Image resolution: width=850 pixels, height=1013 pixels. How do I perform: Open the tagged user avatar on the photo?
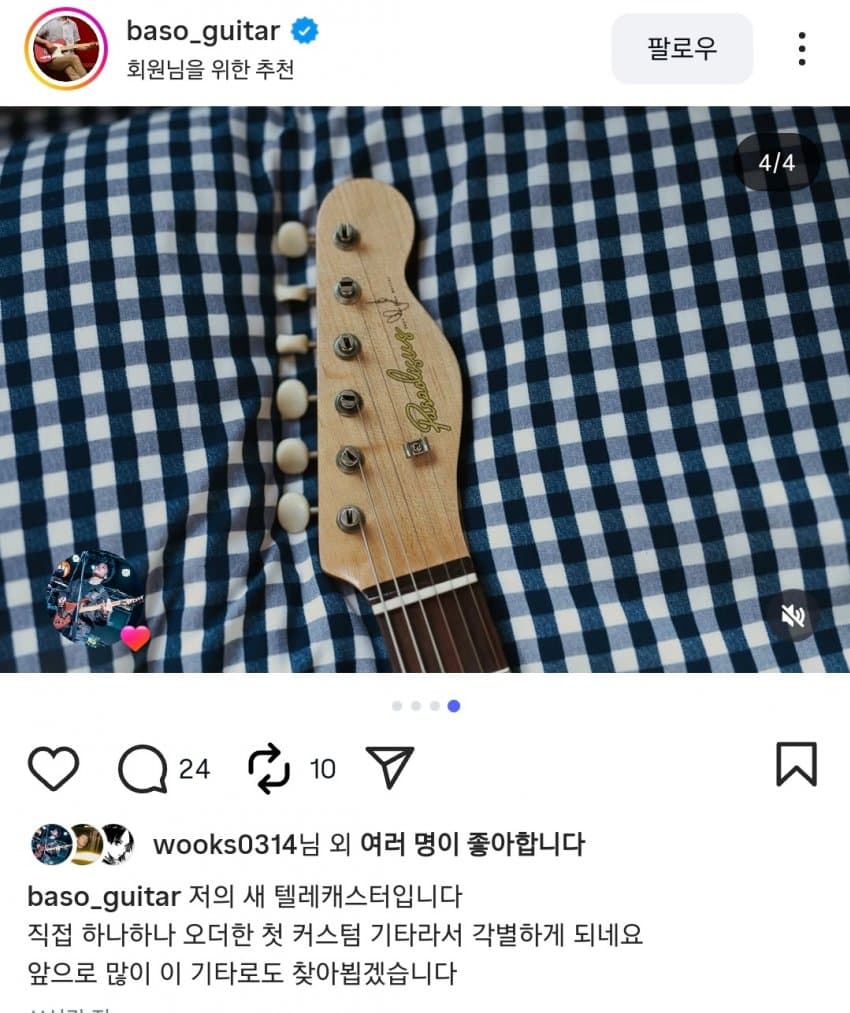(x=94, y=599)
